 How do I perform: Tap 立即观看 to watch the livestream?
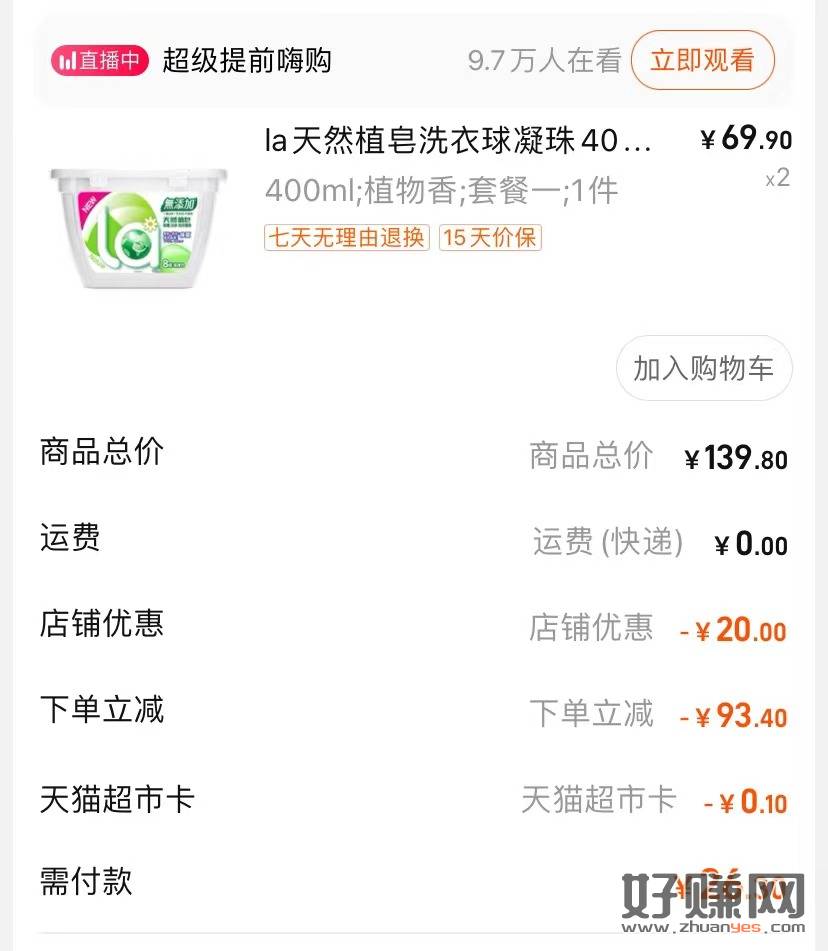[x=702, y=60]
